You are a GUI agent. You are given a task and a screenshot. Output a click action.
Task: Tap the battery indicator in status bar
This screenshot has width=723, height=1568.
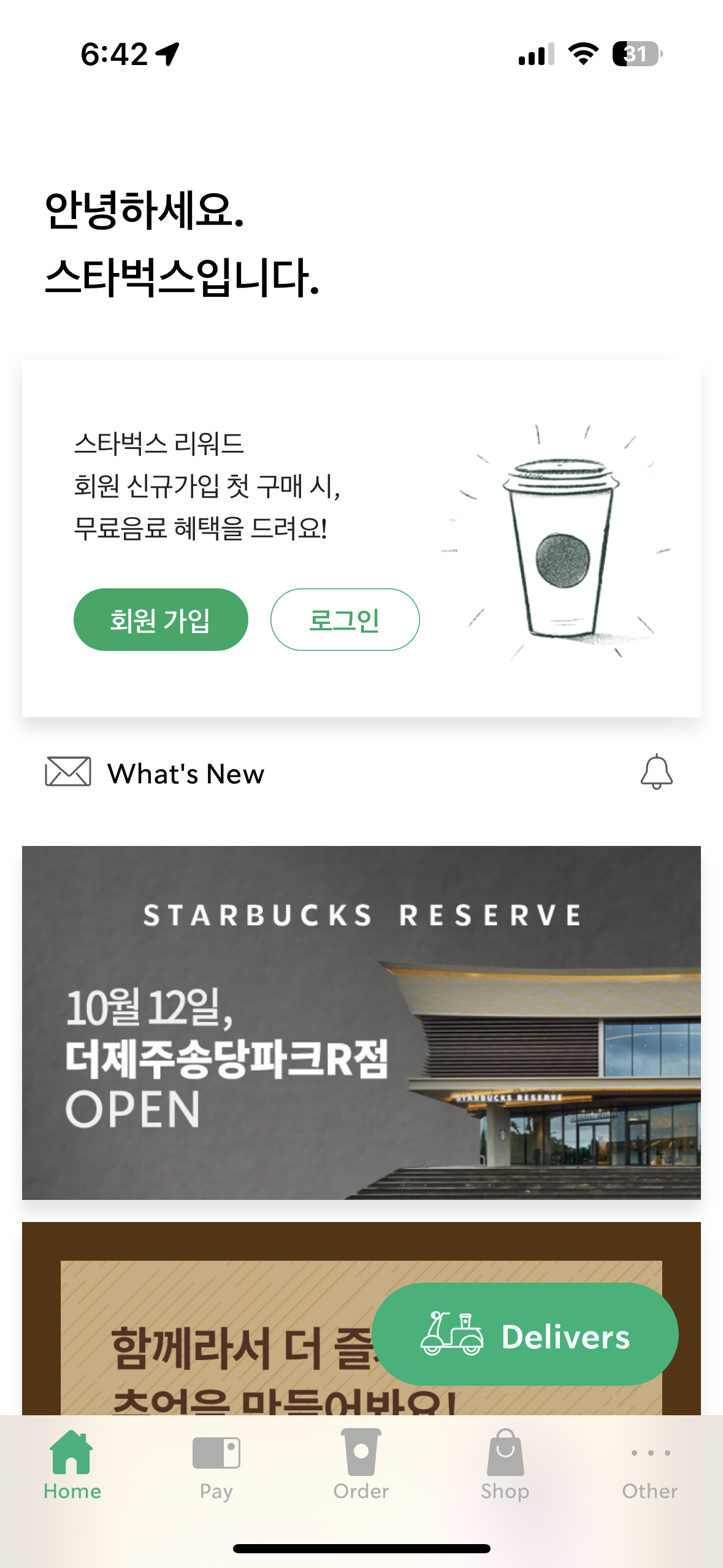[638, 55]
